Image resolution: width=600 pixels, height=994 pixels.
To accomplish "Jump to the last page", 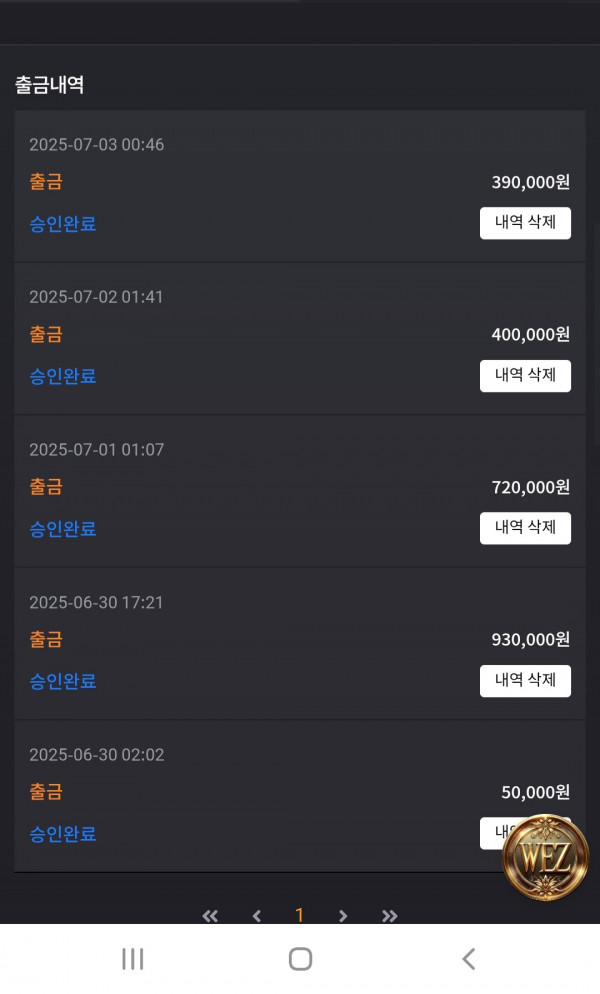I will tap(389, 915).
